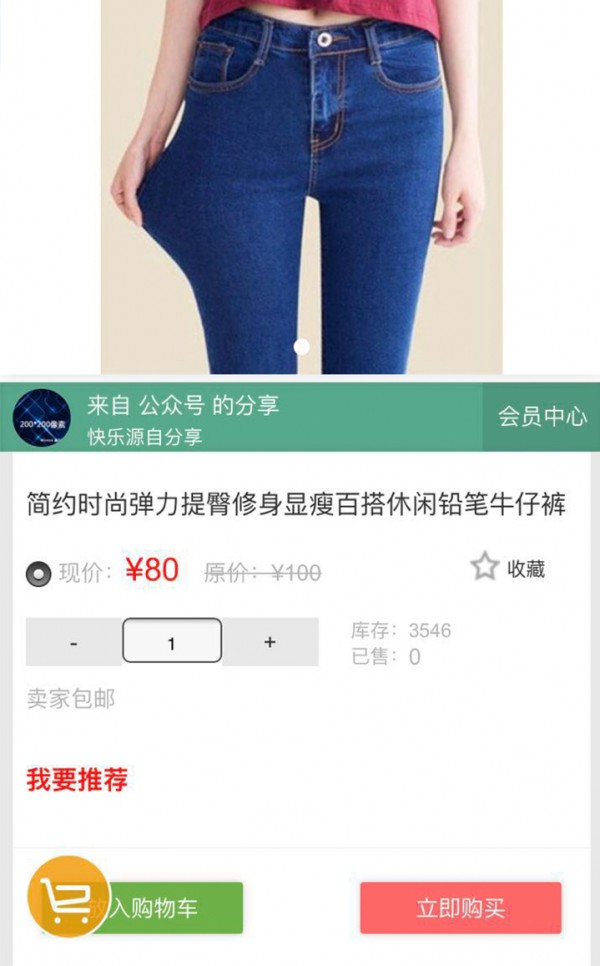Tap the 收藏 star to favorite
The height and width of the screenshot is (966, 600).
[x=485, y=567]
